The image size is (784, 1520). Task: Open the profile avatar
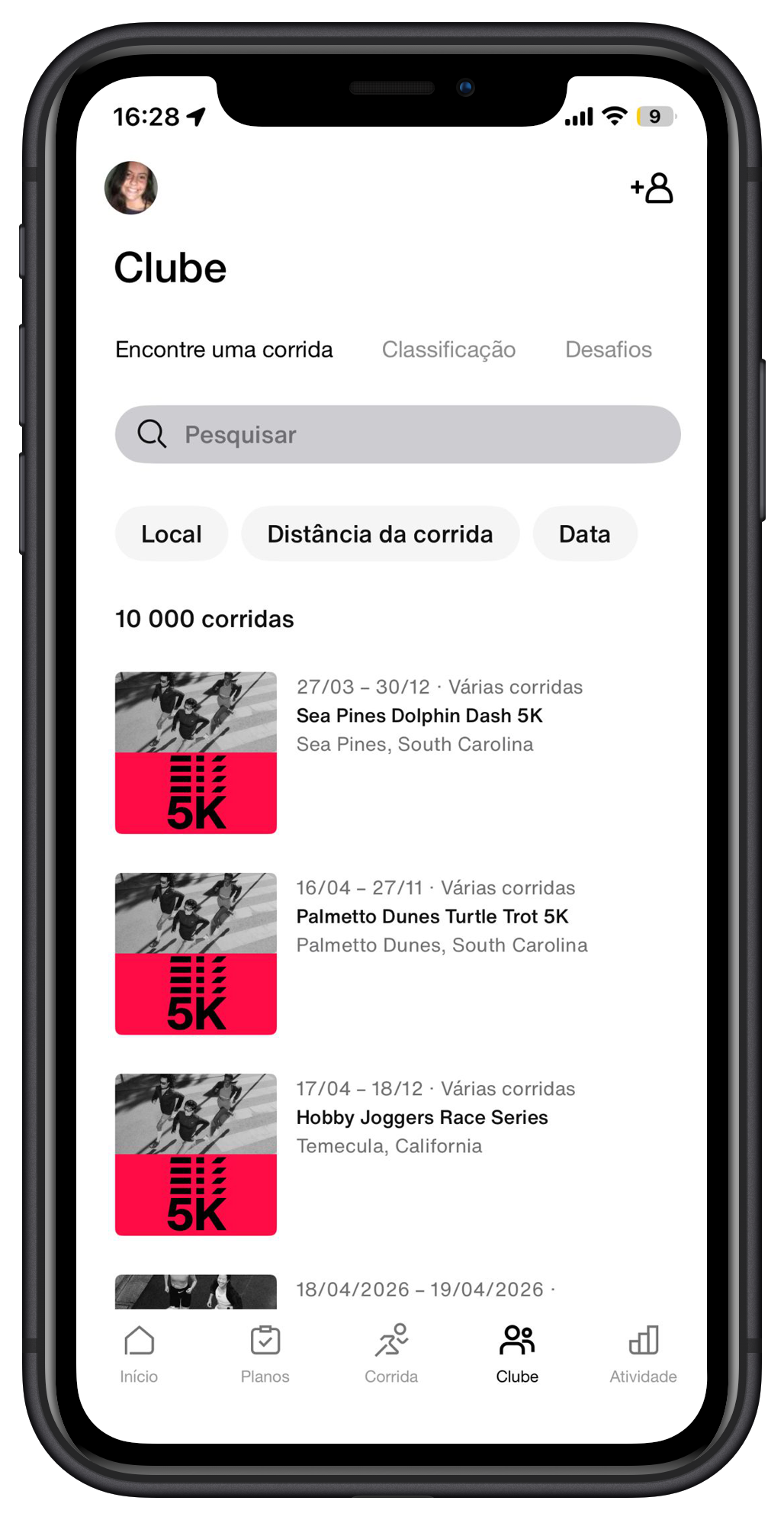(131, 188)
